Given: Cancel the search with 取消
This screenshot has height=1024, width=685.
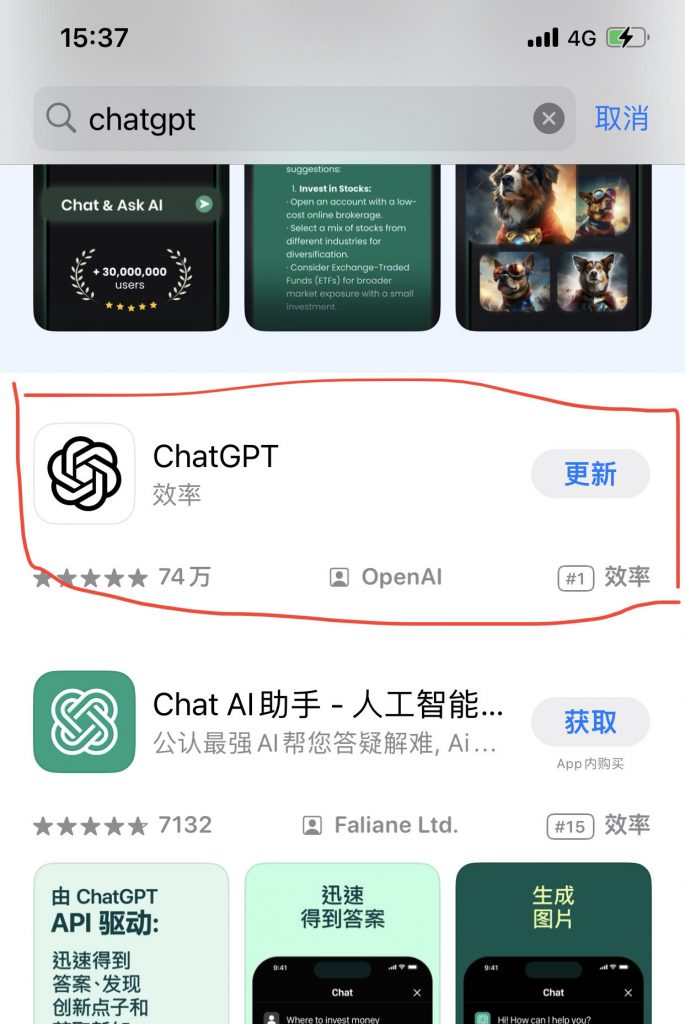Looking at the screenshot, I should (x=621, y=118).
